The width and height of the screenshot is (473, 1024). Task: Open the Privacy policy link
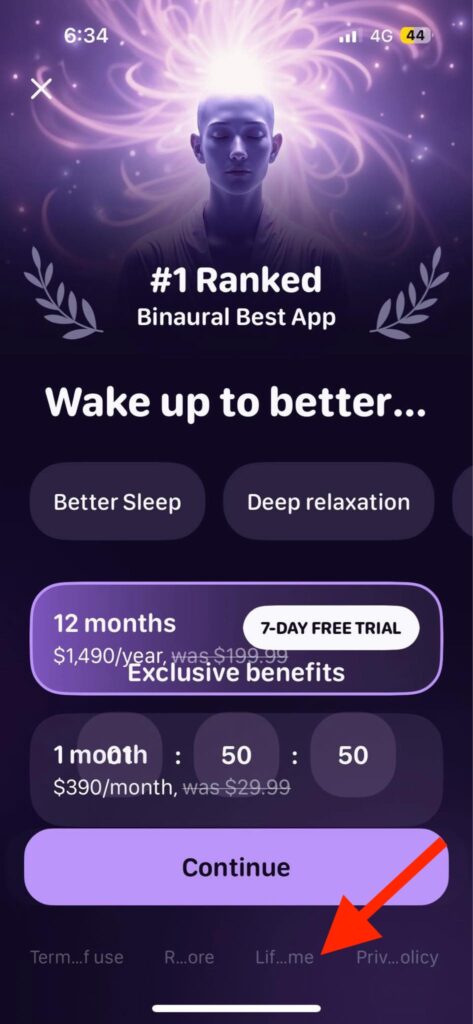[397, 957]
